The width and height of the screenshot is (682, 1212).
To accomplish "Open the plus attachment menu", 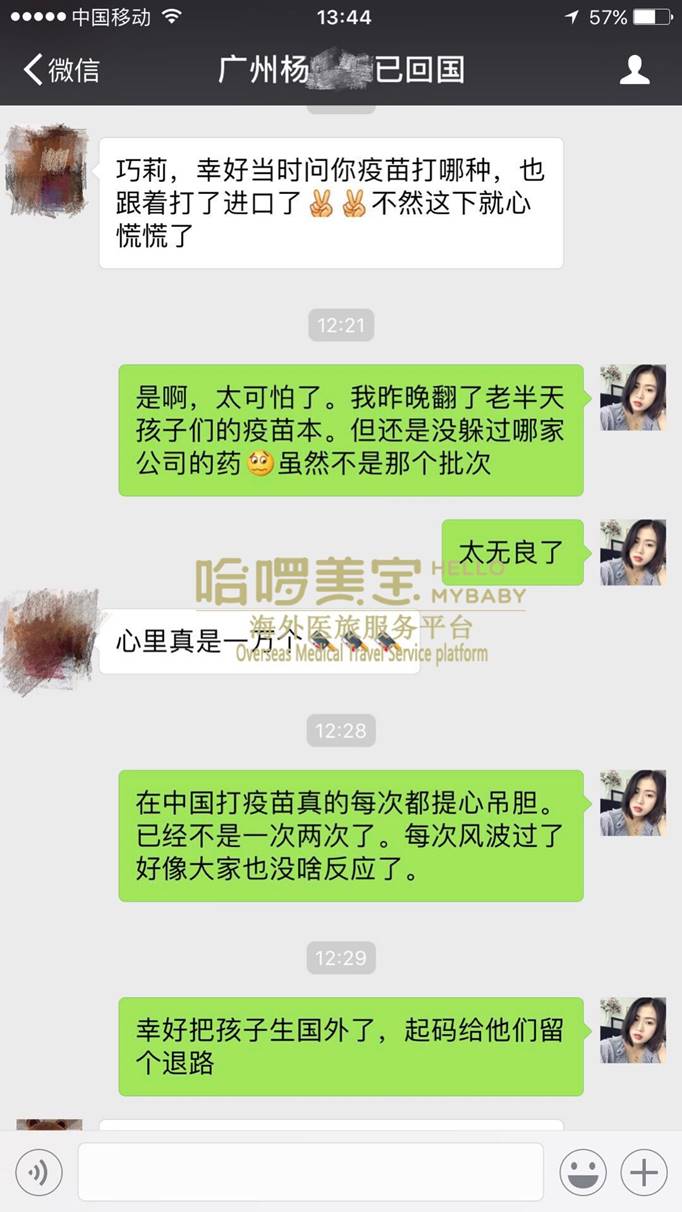I will (644, 1171).
